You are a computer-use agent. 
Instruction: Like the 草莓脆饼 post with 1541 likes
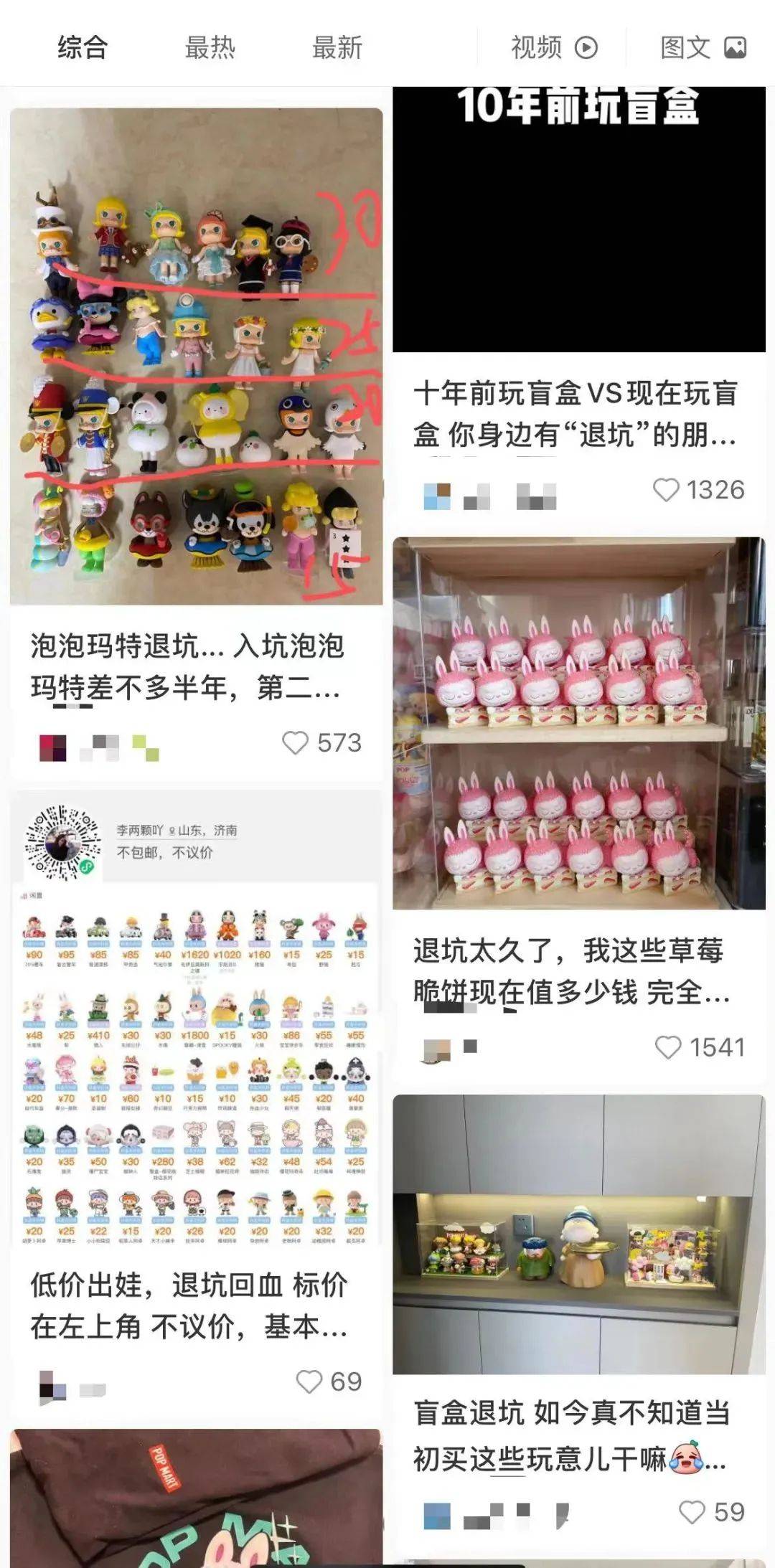pyautogui.click(x=668, y=1047)
